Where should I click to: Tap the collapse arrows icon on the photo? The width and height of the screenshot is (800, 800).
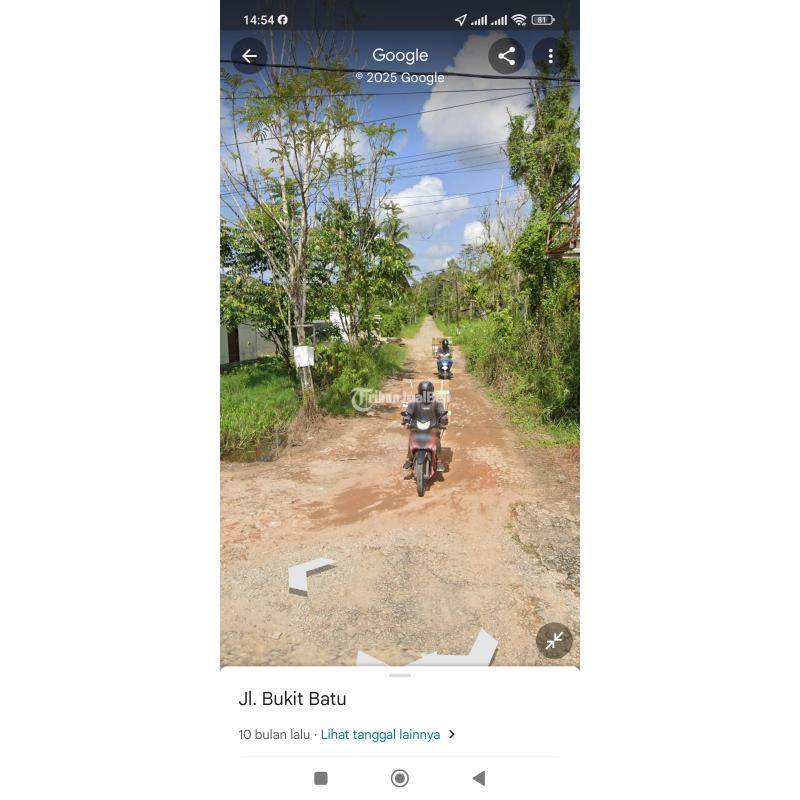(554, 640)
